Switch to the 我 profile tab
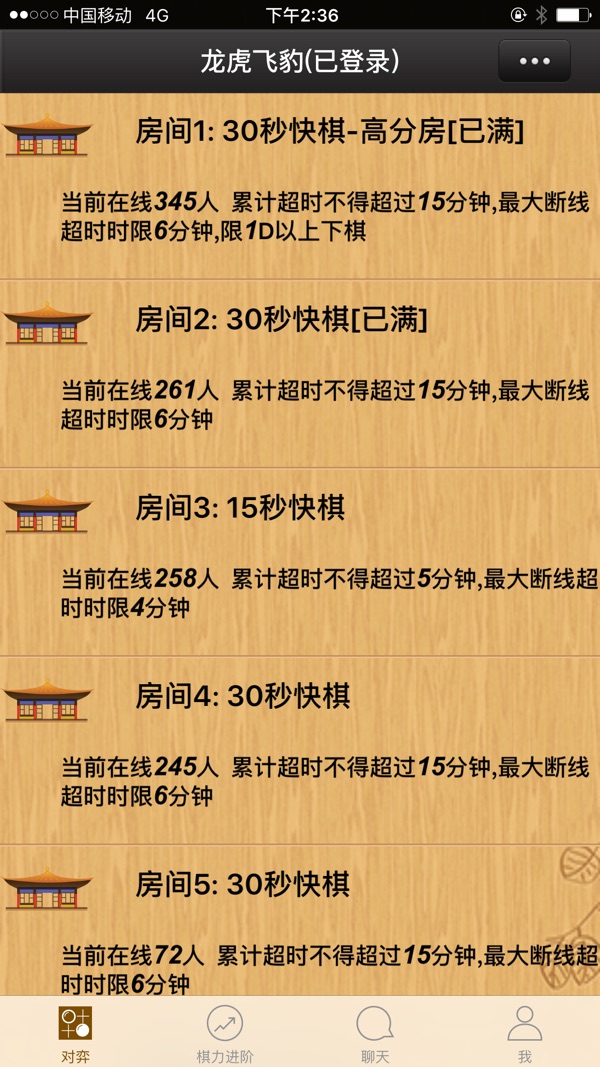The height and width of the screenshot is (1067, 600). click(x=524, y=1033)
